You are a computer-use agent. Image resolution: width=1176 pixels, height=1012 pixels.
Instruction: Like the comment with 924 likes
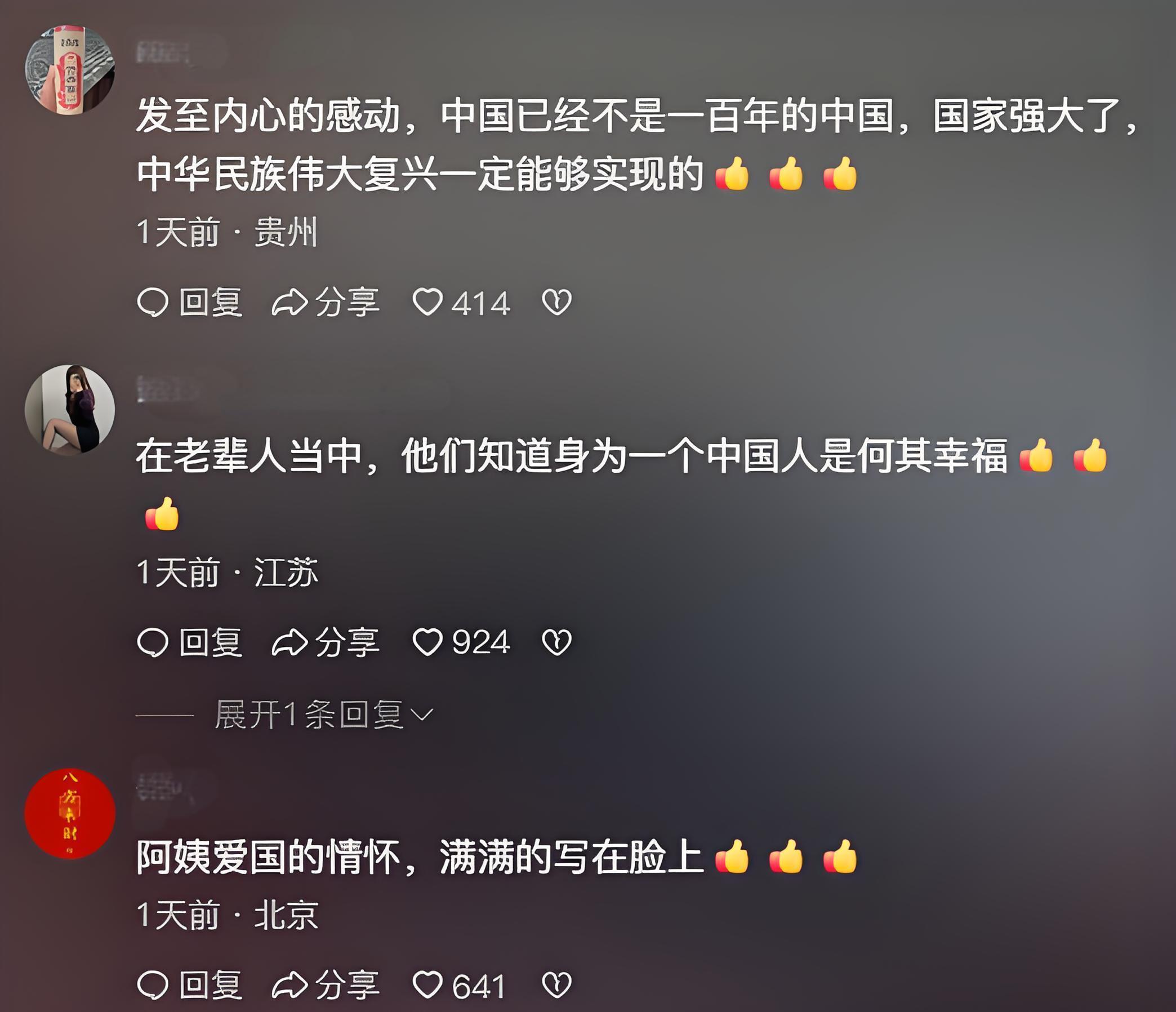click(427, 642)
